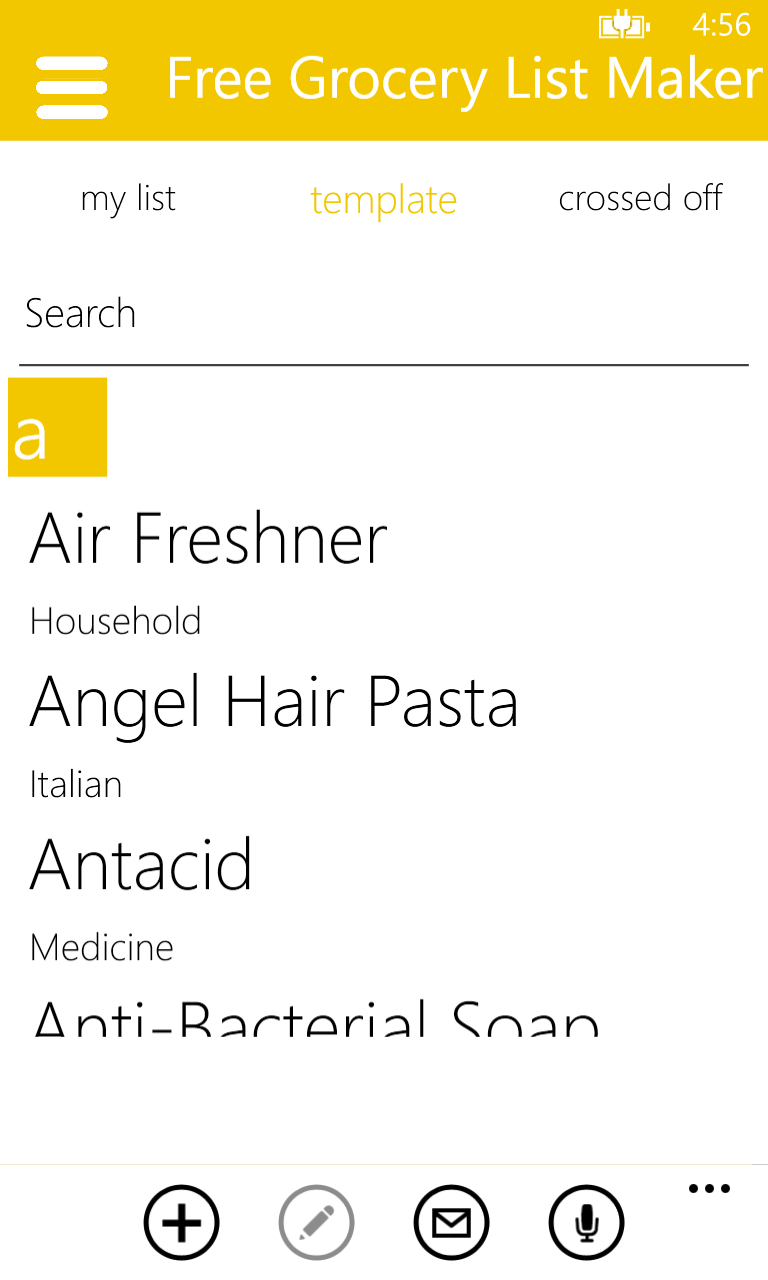
Task: Add a new grocery item using the plus icon
Action: click(x=181, y=1222)
